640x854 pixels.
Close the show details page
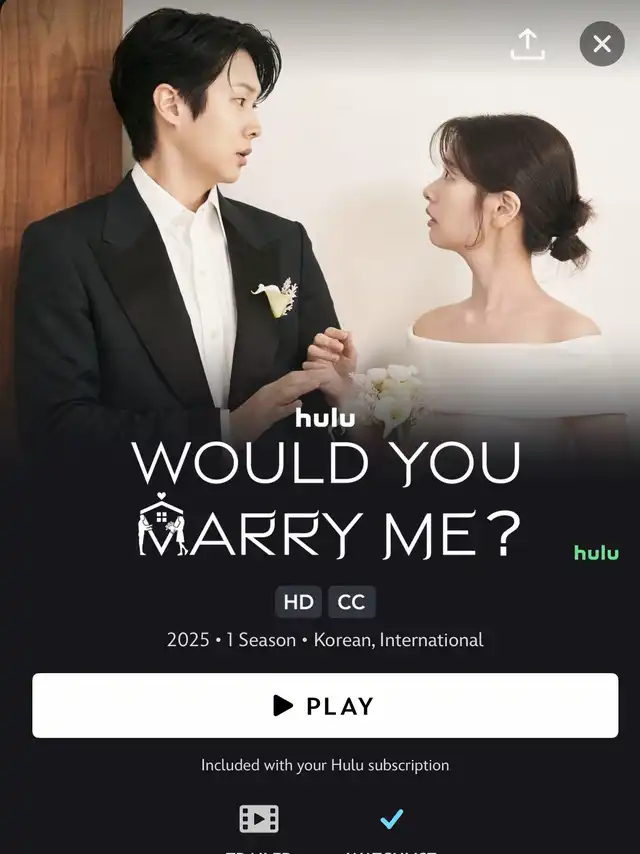(x=602, y=44)
